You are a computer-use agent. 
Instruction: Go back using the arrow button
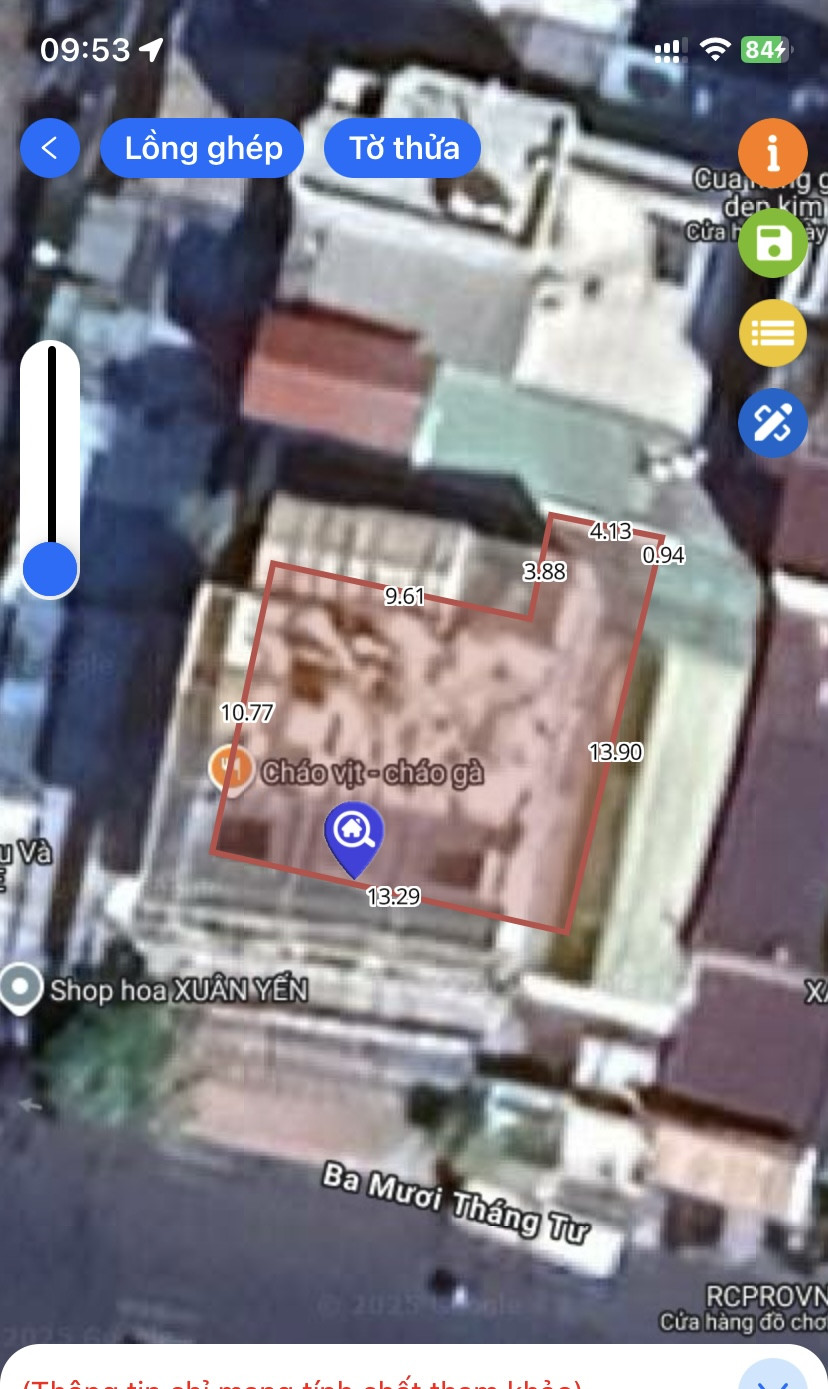[49, 148]
